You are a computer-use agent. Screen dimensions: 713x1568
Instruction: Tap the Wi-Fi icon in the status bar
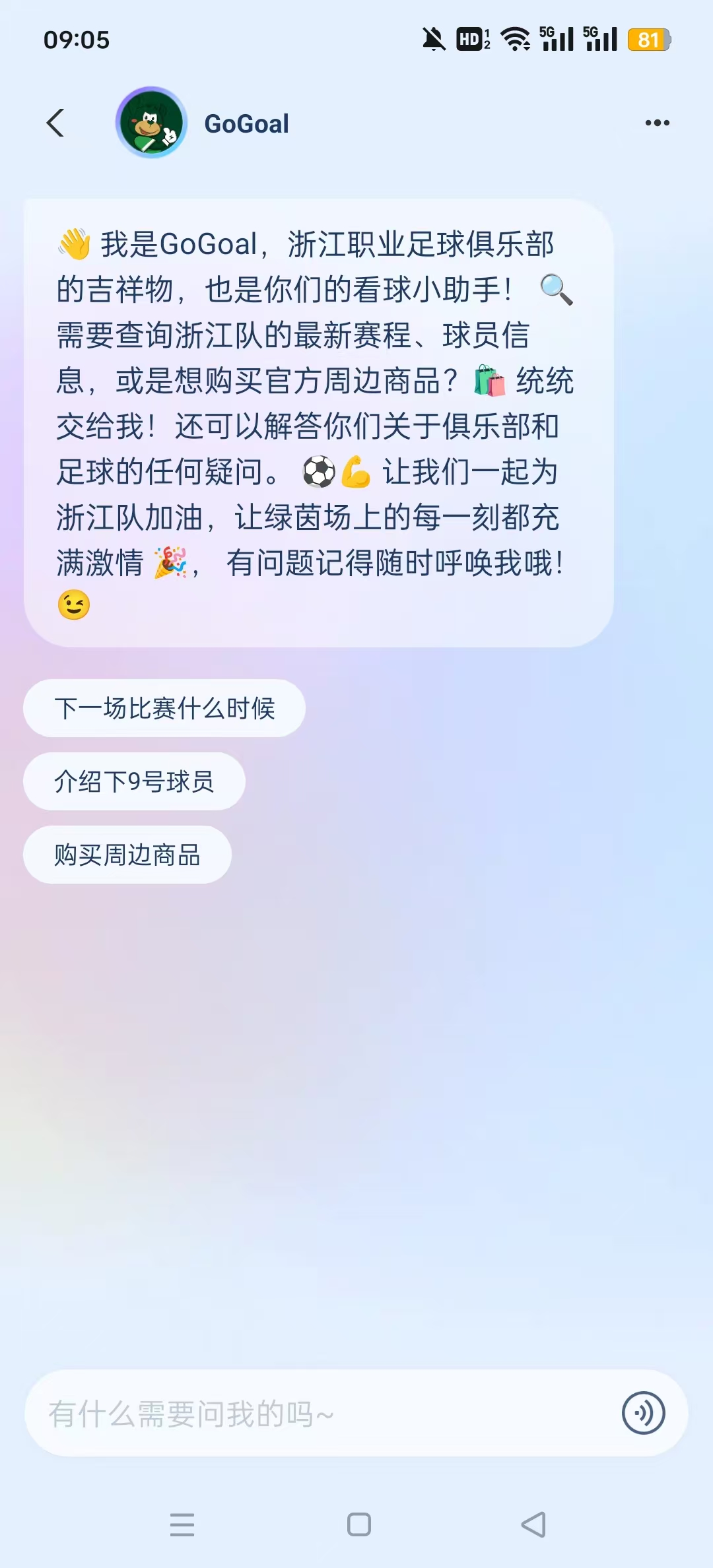514,40
